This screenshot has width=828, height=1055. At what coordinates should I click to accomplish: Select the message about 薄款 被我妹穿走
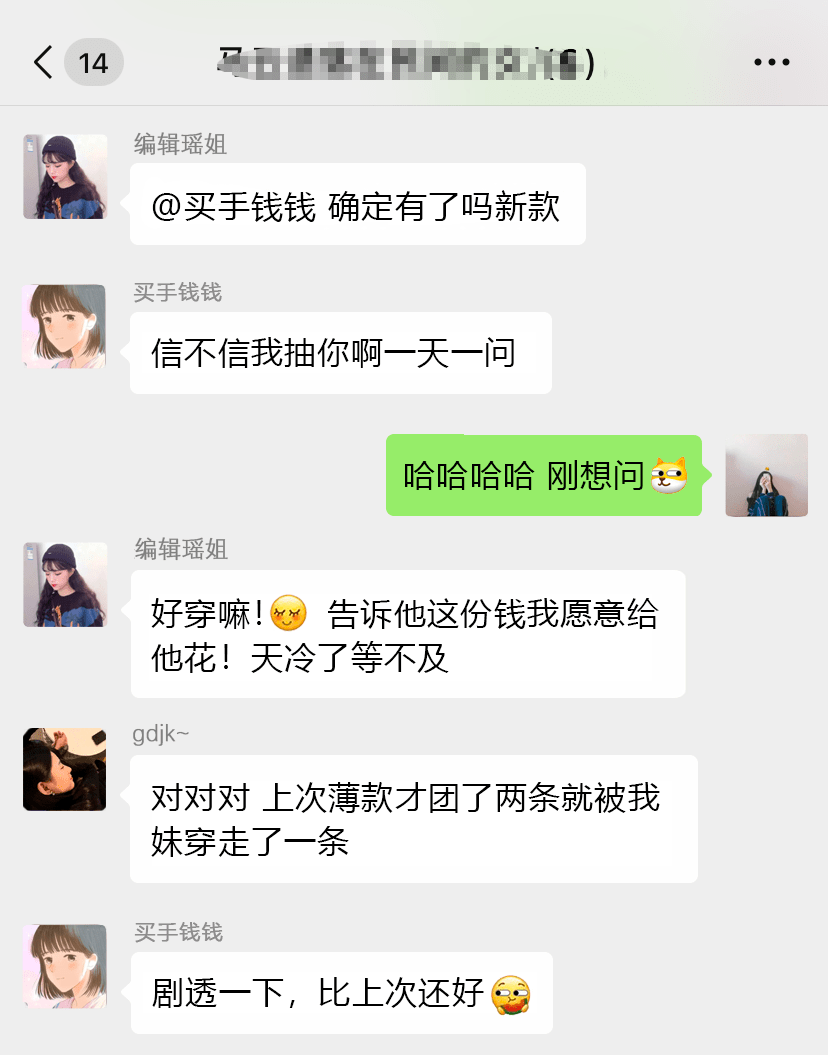pos(413,818)
